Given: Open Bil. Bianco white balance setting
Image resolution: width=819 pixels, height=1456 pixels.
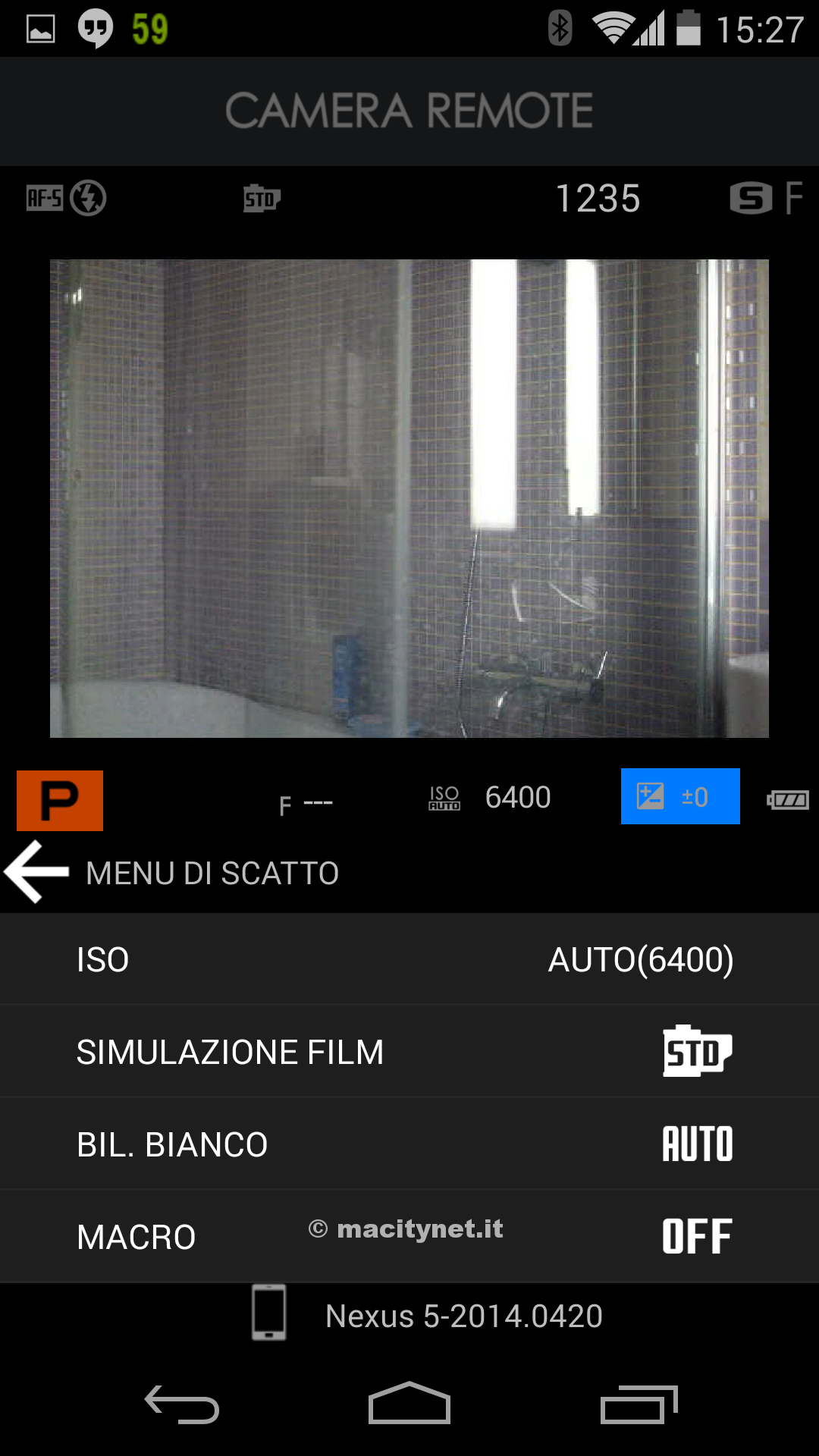Looking at the screenshot, I should click(409, 1144).
